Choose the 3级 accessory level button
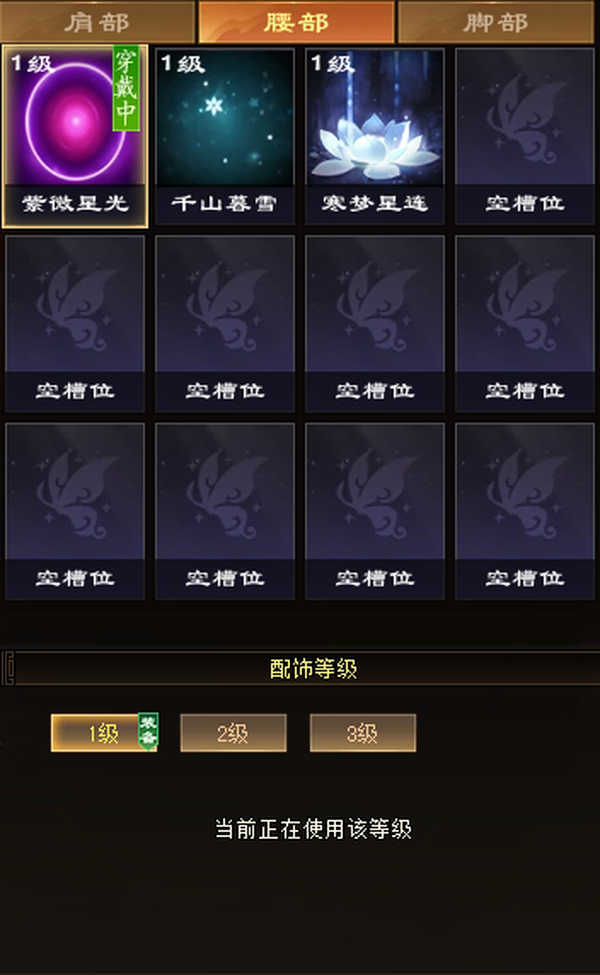Viewport: 600px width, 975px height. (x=362, y=733)
